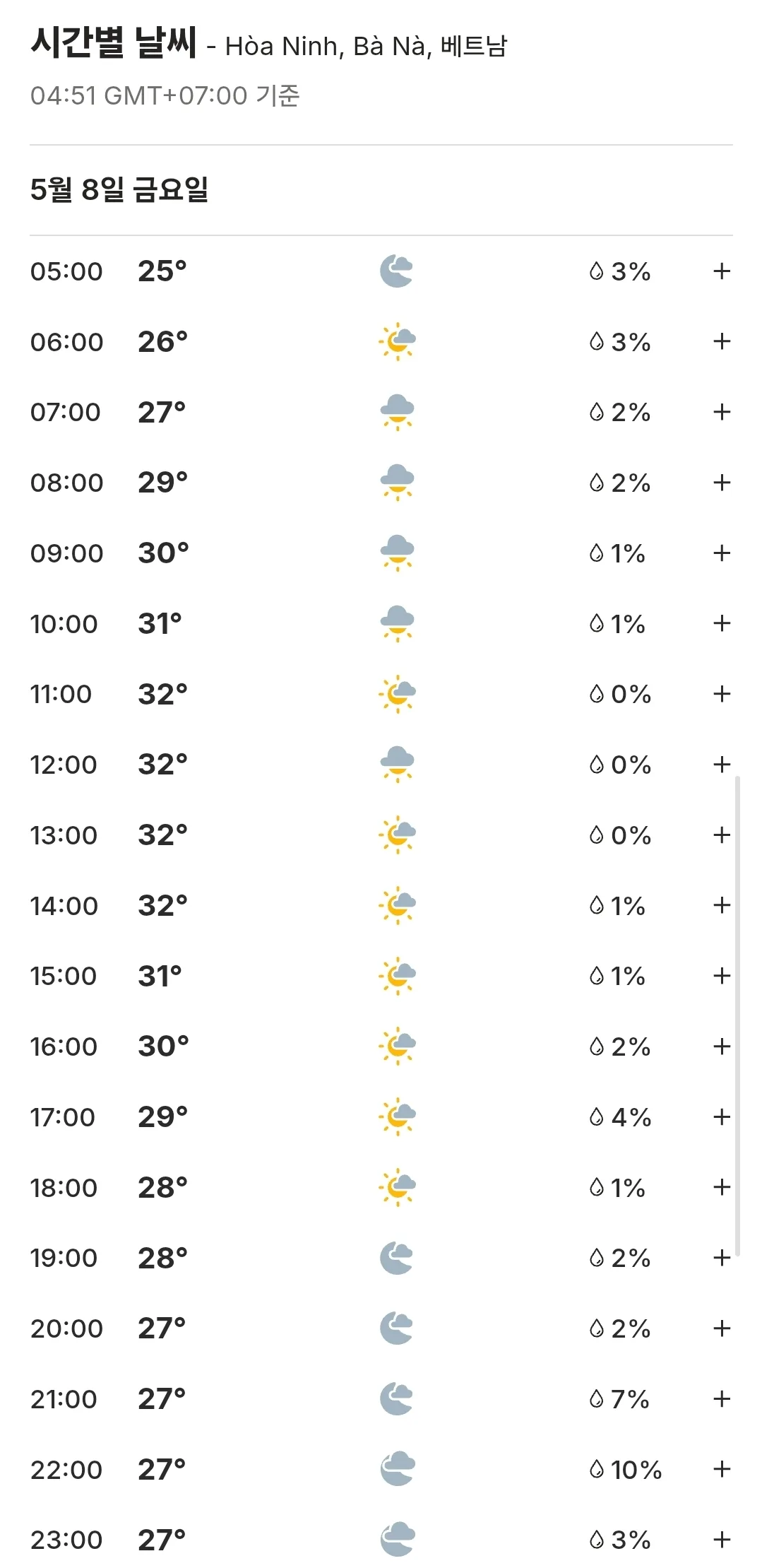The width and height of the screenshot is (762, 1568).
Task: Show details for 13:00 weather
Action: tap(721, 835)
